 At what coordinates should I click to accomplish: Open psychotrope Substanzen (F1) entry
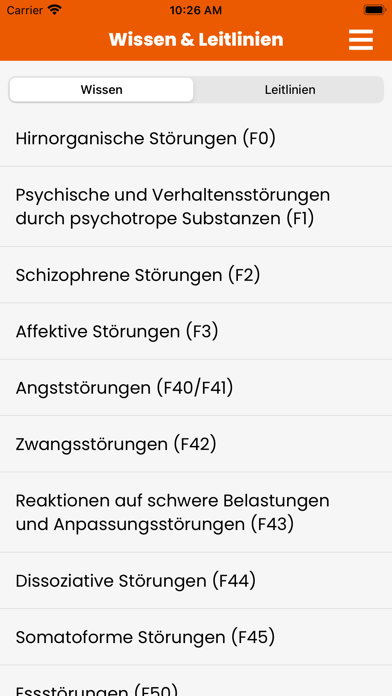(x=196, y=207)
